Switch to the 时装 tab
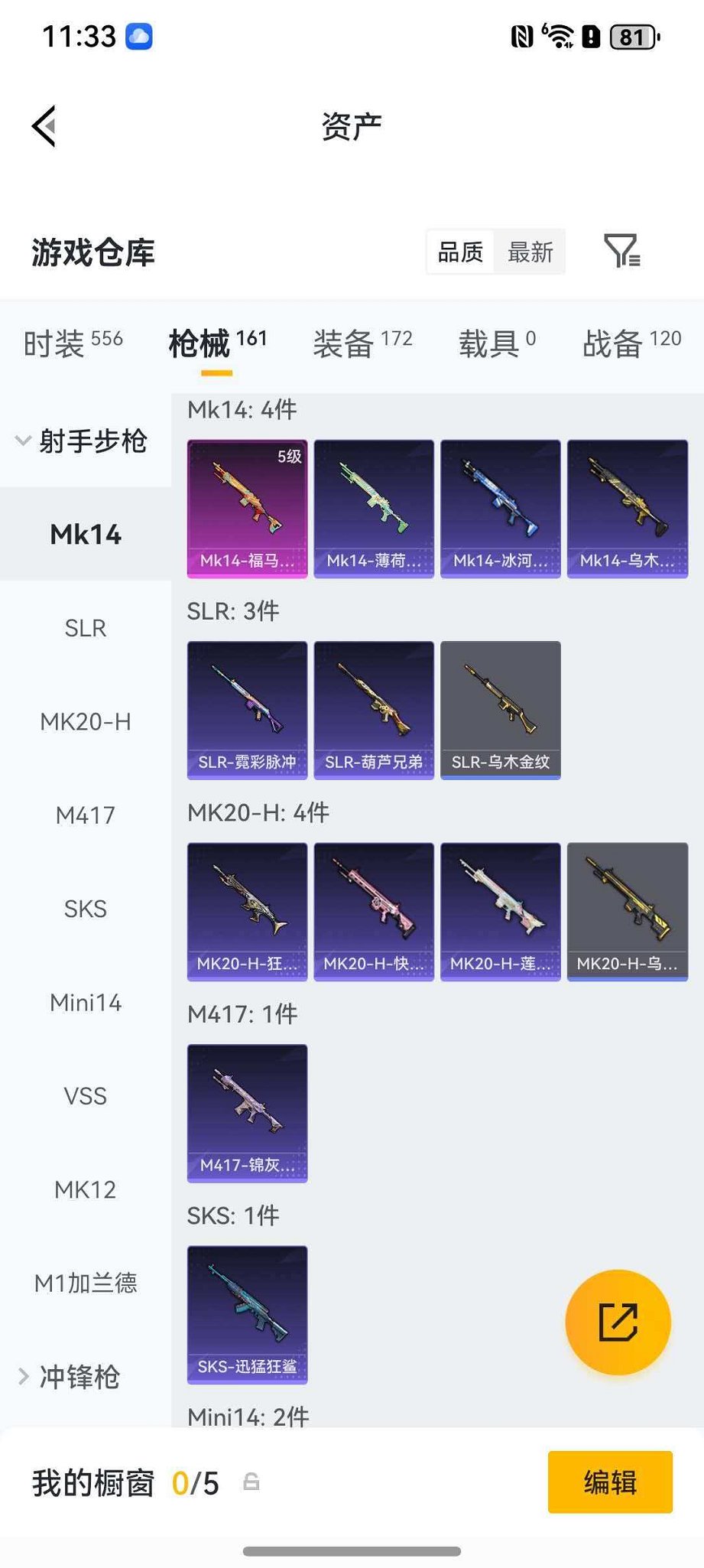The width and height of the screenshot is (704, 1568). [x=73, y=343]
